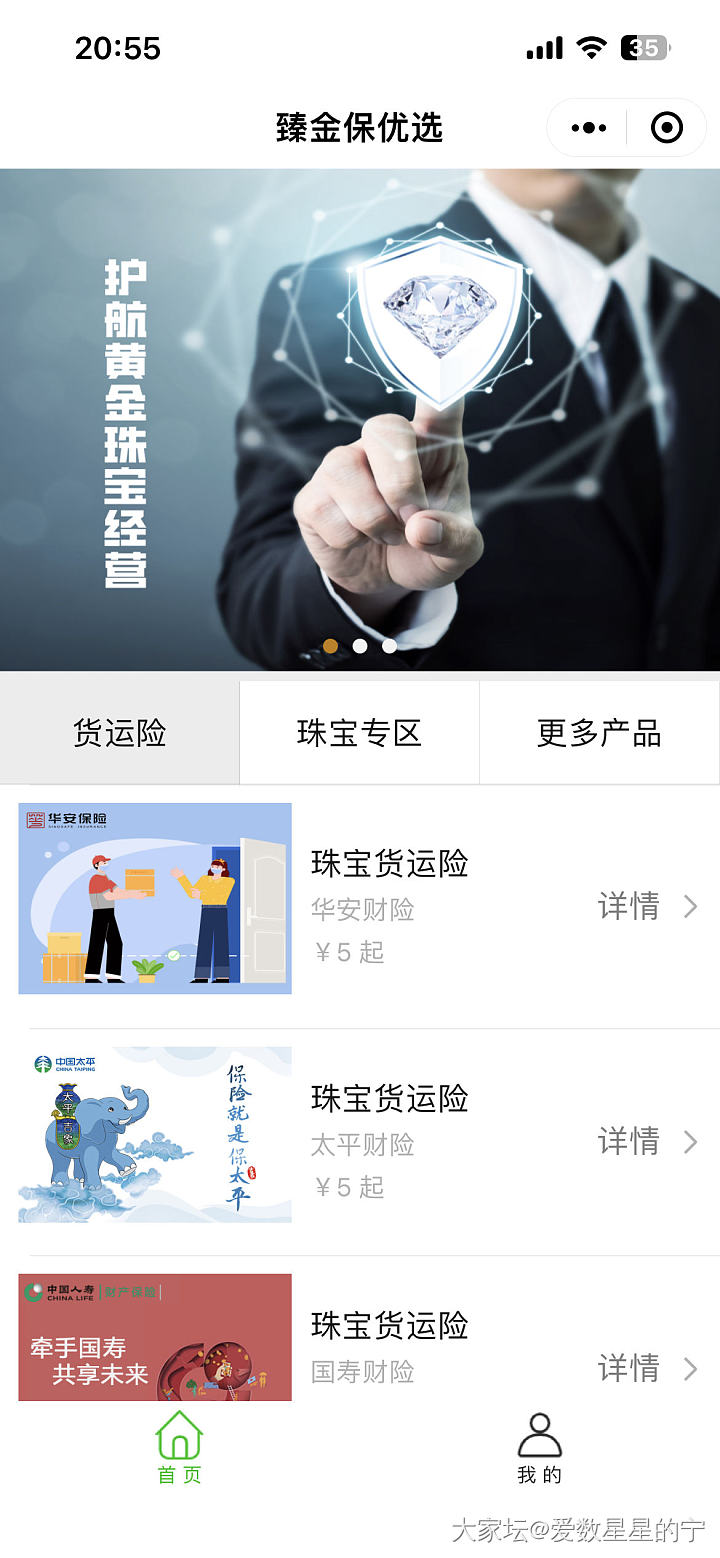The width and height of the screenshot is (720, 1558).
Task: Open 国寿财险 珠宝货运险 product image
Action: tap(155, 1337)
